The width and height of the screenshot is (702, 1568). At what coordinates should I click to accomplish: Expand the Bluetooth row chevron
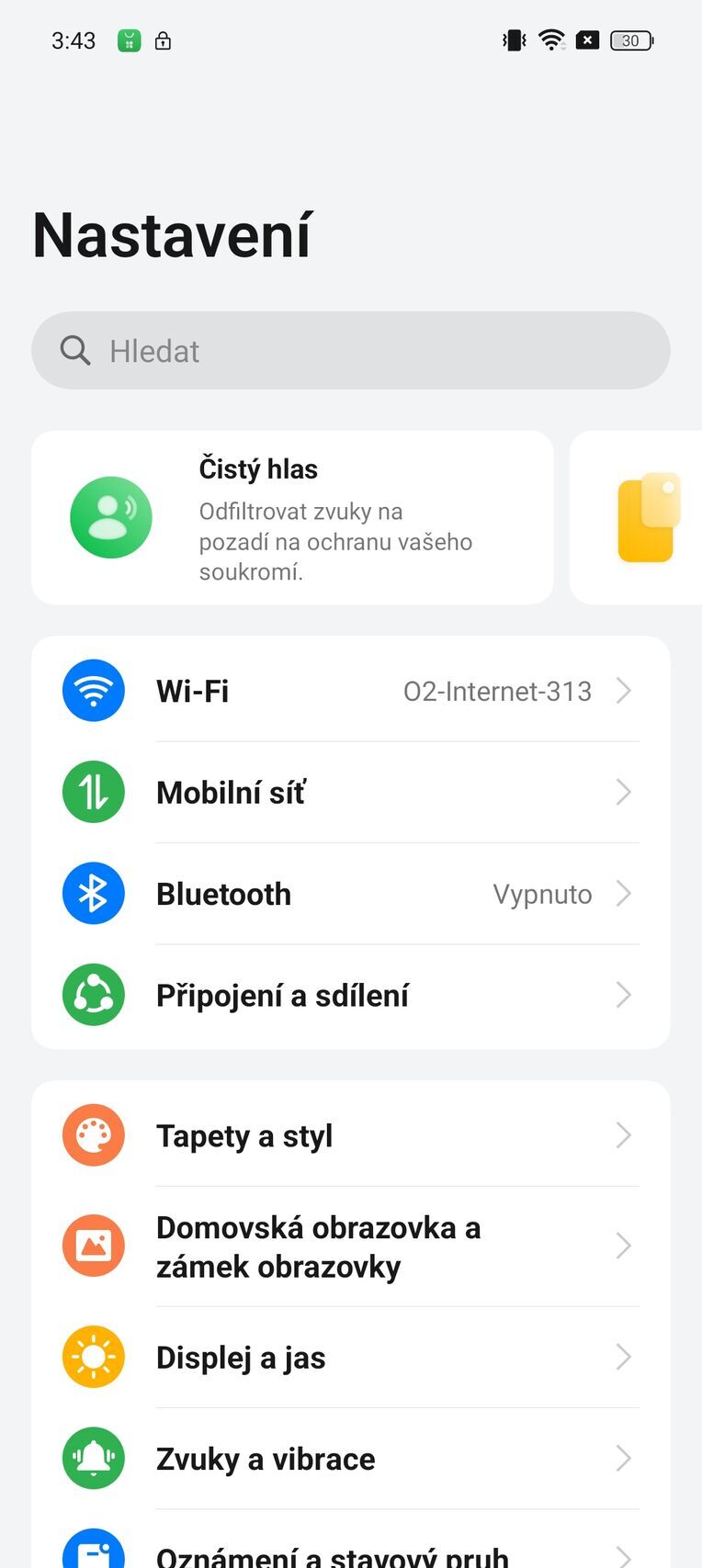(624, 893)
